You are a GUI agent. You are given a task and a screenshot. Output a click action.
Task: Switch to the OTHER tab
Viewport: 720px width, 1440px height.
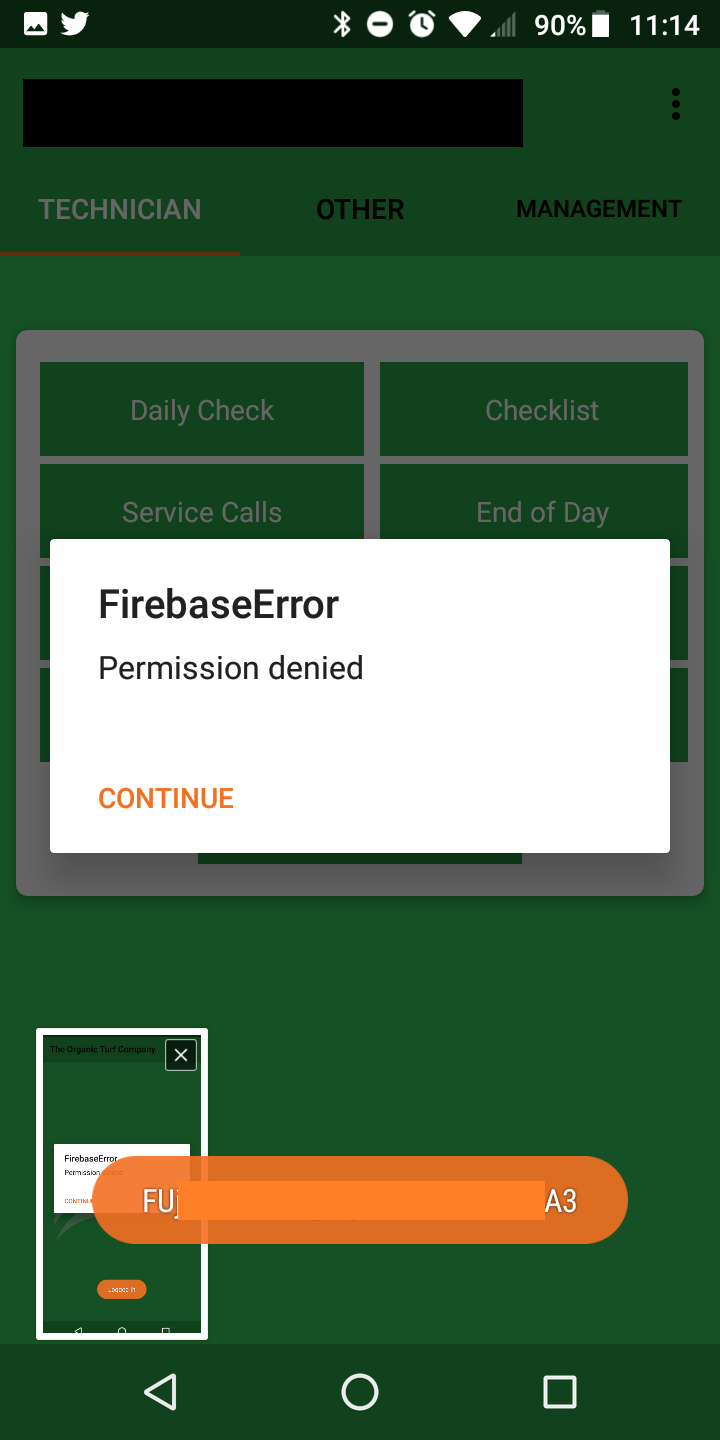[360, 209]
